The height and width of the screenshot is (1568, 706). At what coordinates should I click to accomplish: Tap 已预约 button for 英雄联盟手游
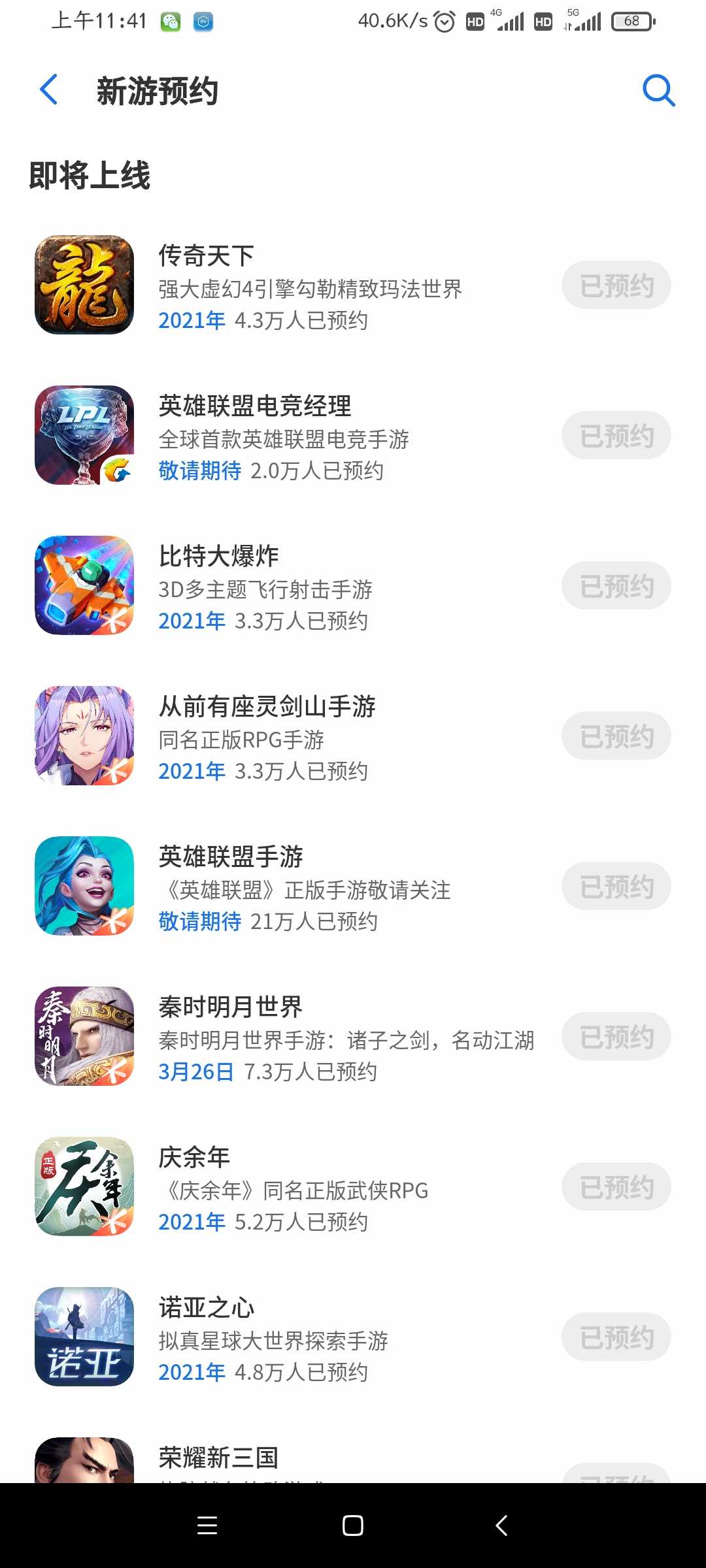point(616,887)
